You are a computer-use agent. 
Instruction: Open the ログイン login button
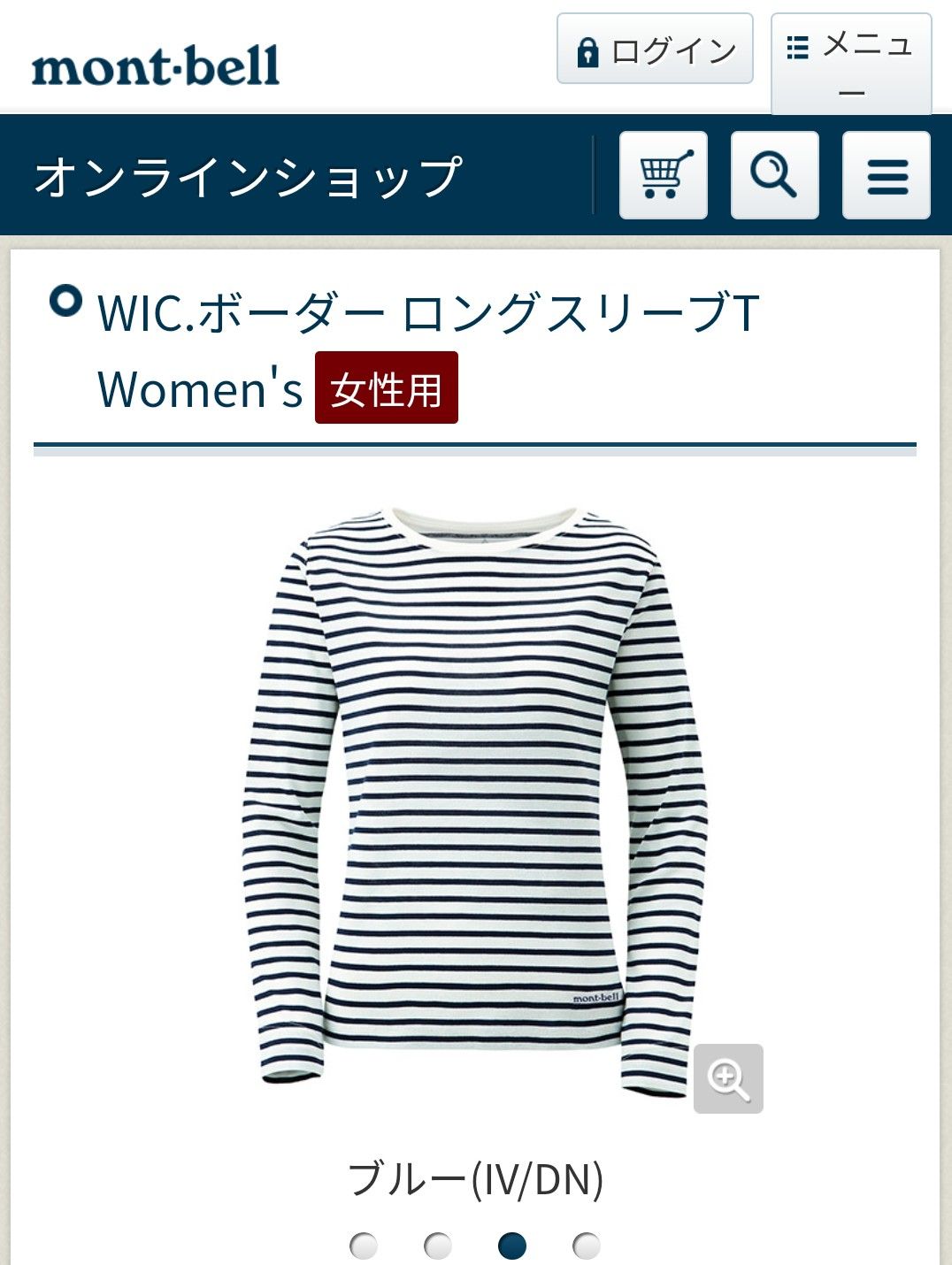655,50
